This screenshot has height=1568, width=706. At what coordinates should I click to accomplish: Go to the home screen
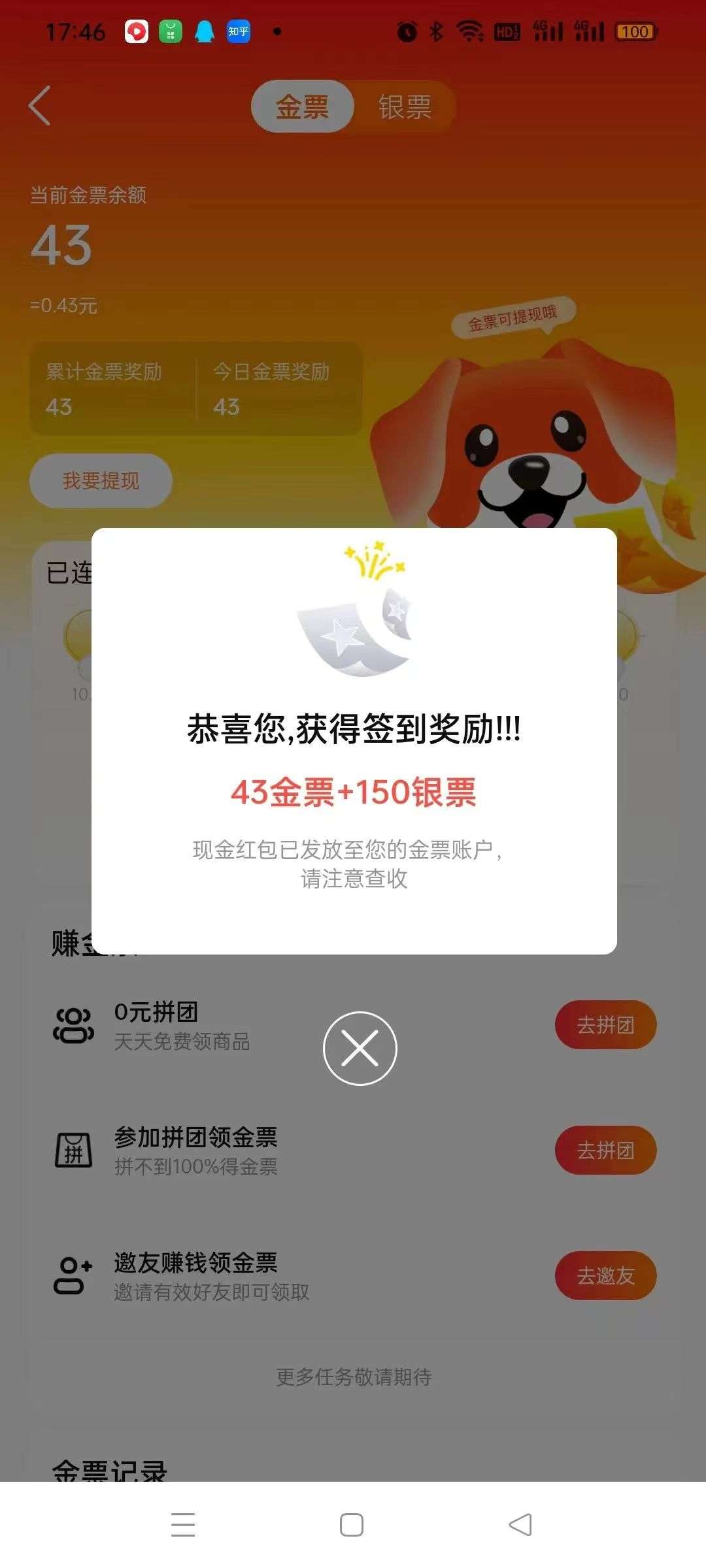pyautogui.click(x=352, y=1524)
